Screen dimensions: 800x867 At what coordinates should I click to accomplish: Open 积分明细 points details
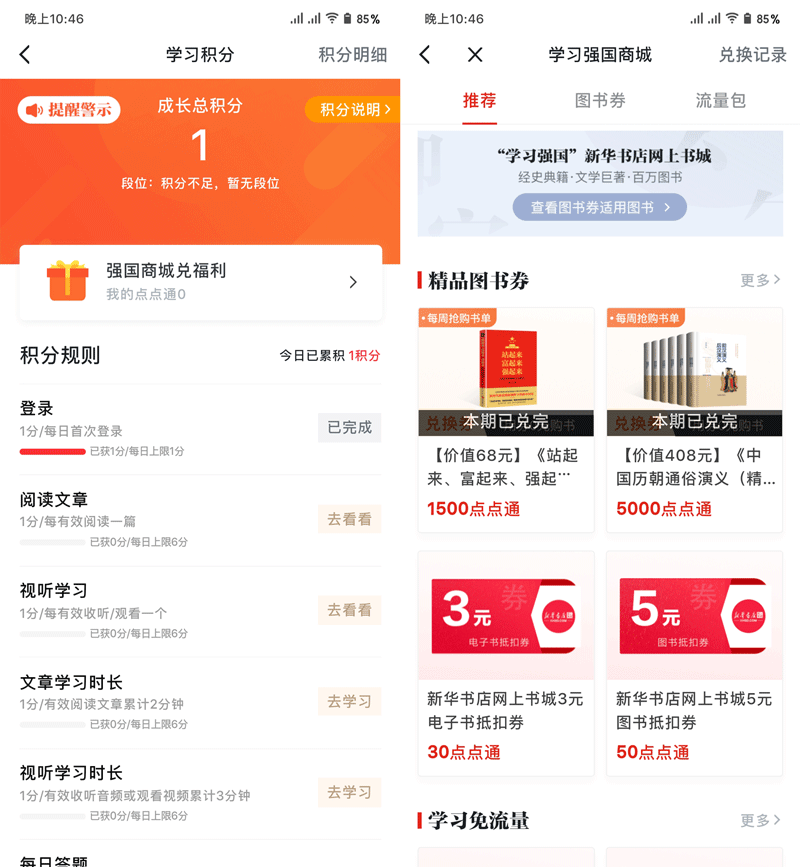[352, 55]
